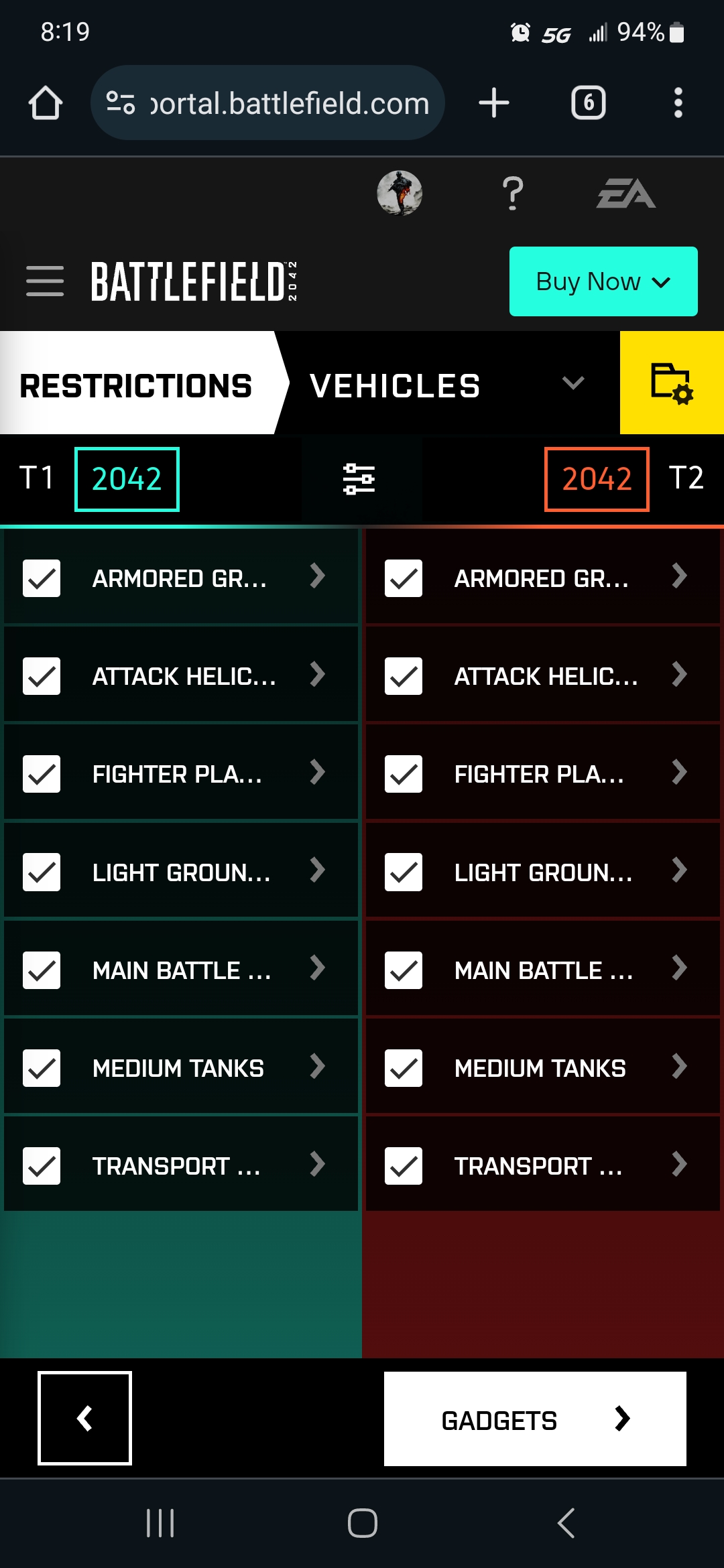Open the help question mark icon
This screenshot has height=1568, width=724.
(x=513, y=194)
